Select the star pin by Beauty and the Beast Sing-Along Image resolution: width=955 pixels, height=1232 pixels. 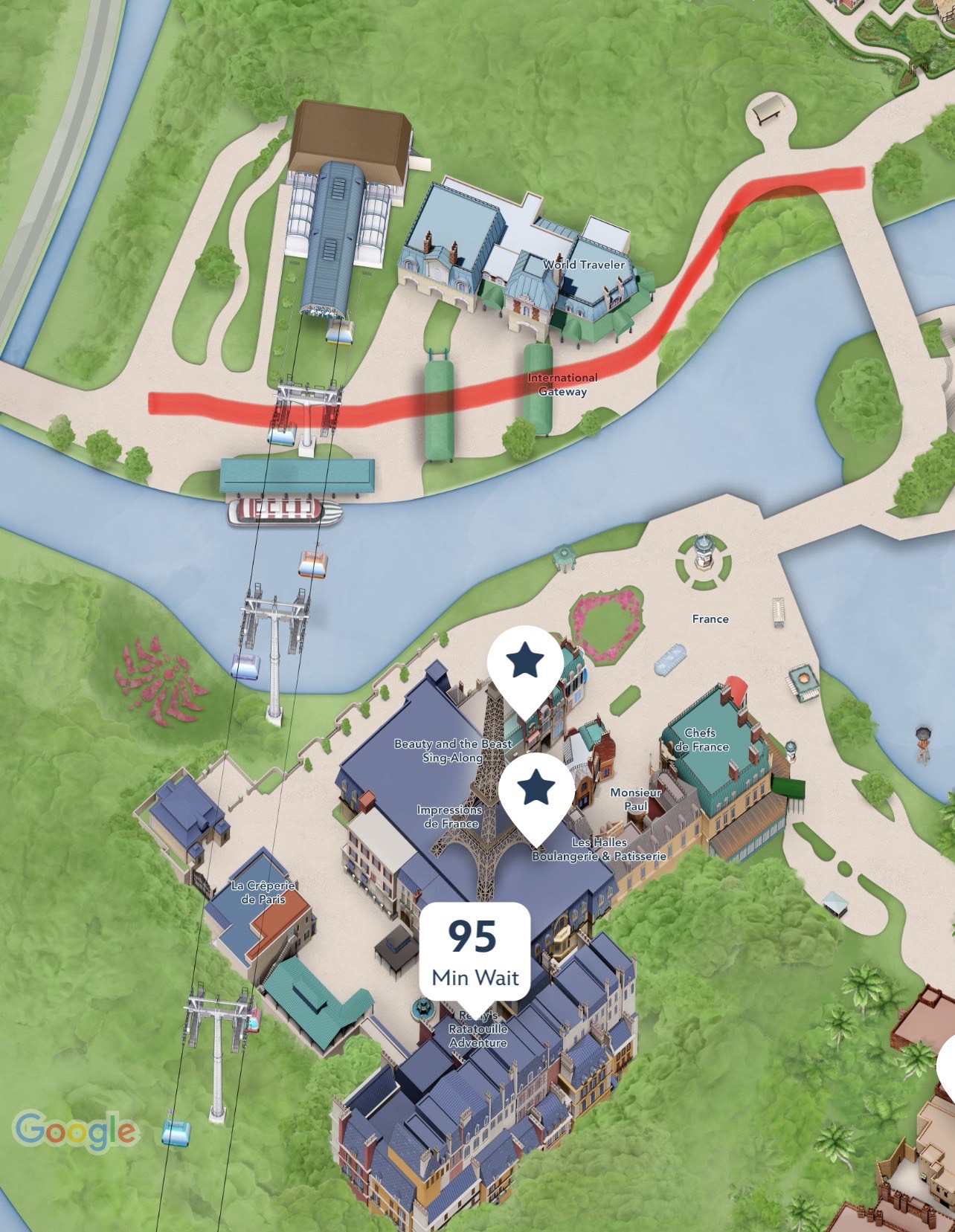(x=525, y=662)
